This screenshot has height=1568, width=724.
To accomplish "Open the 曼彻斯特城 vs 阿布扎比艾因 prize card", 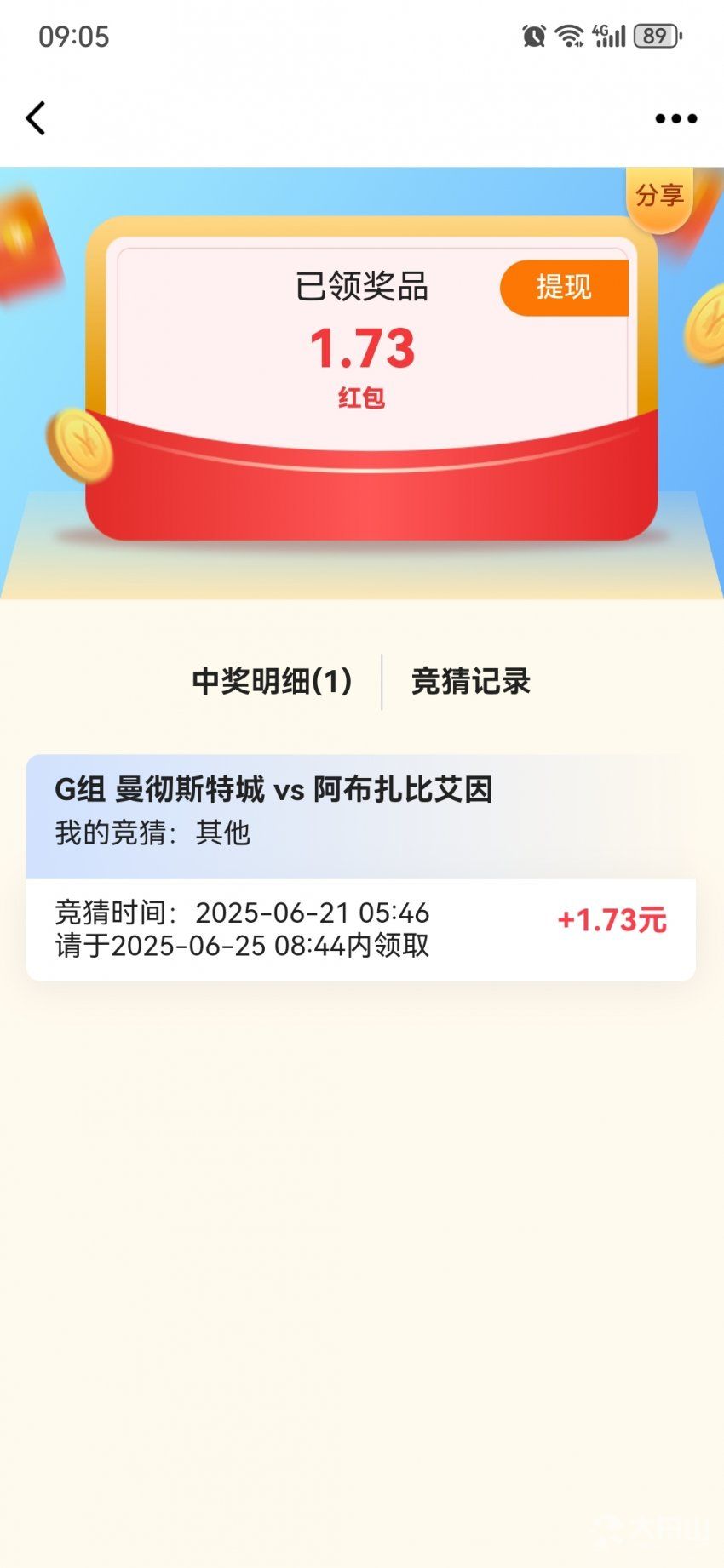I will click(x=360, y=867).
